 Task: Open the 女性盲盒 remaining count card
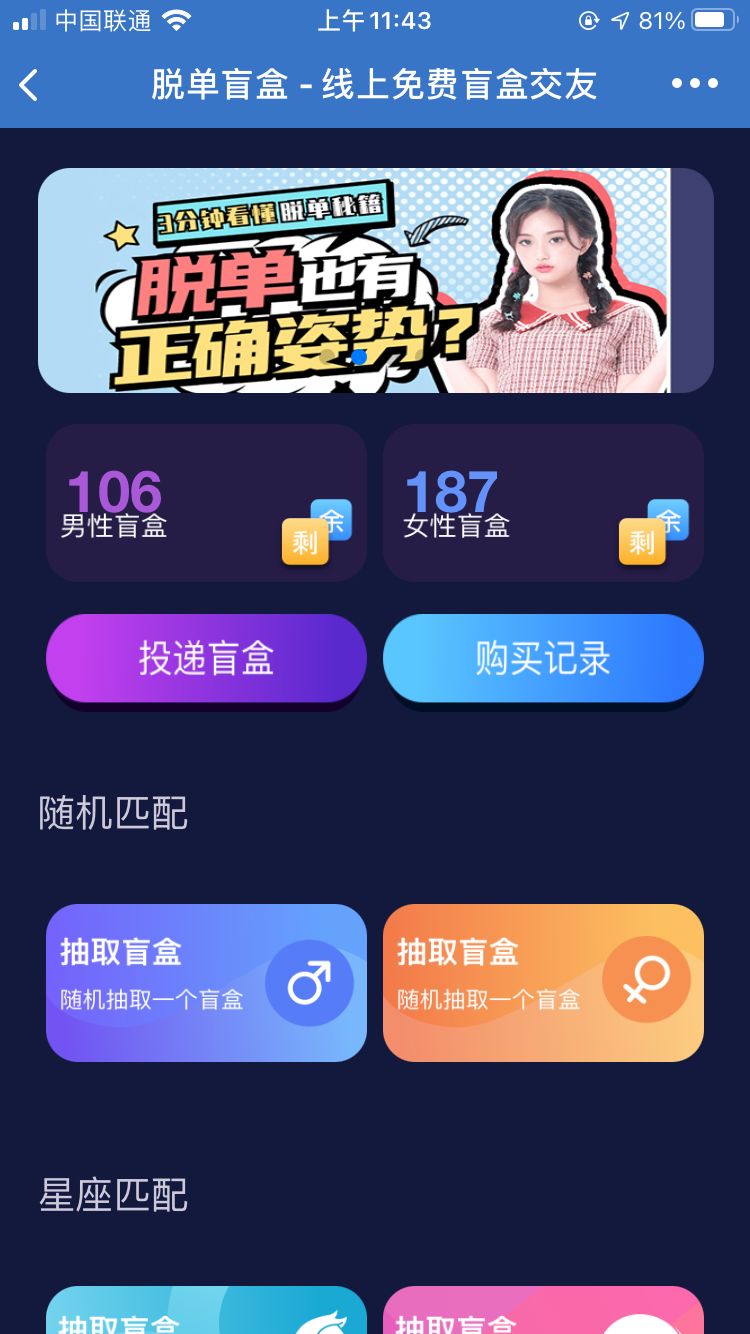pos(543,503)
